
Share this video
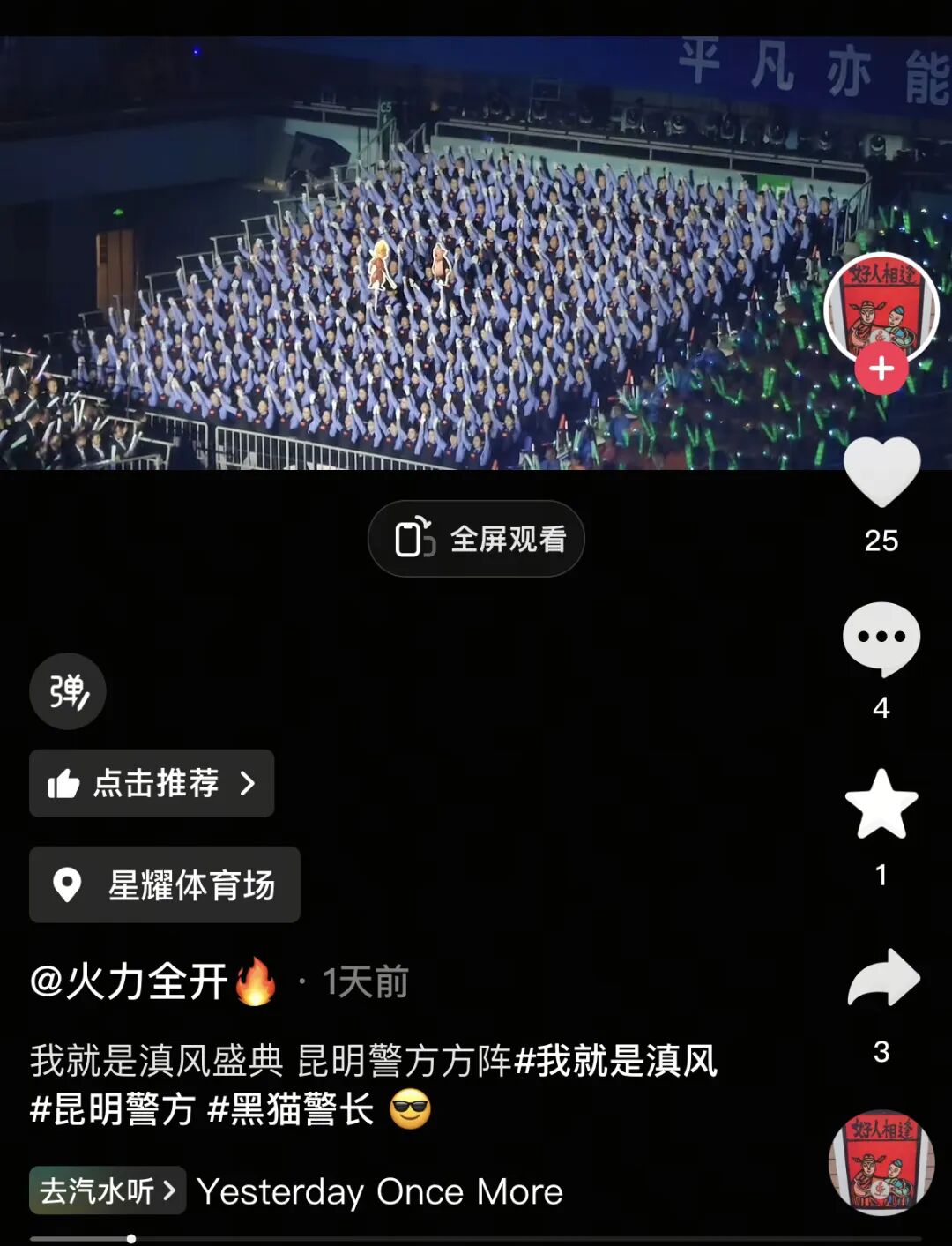[x=882, y=978]
